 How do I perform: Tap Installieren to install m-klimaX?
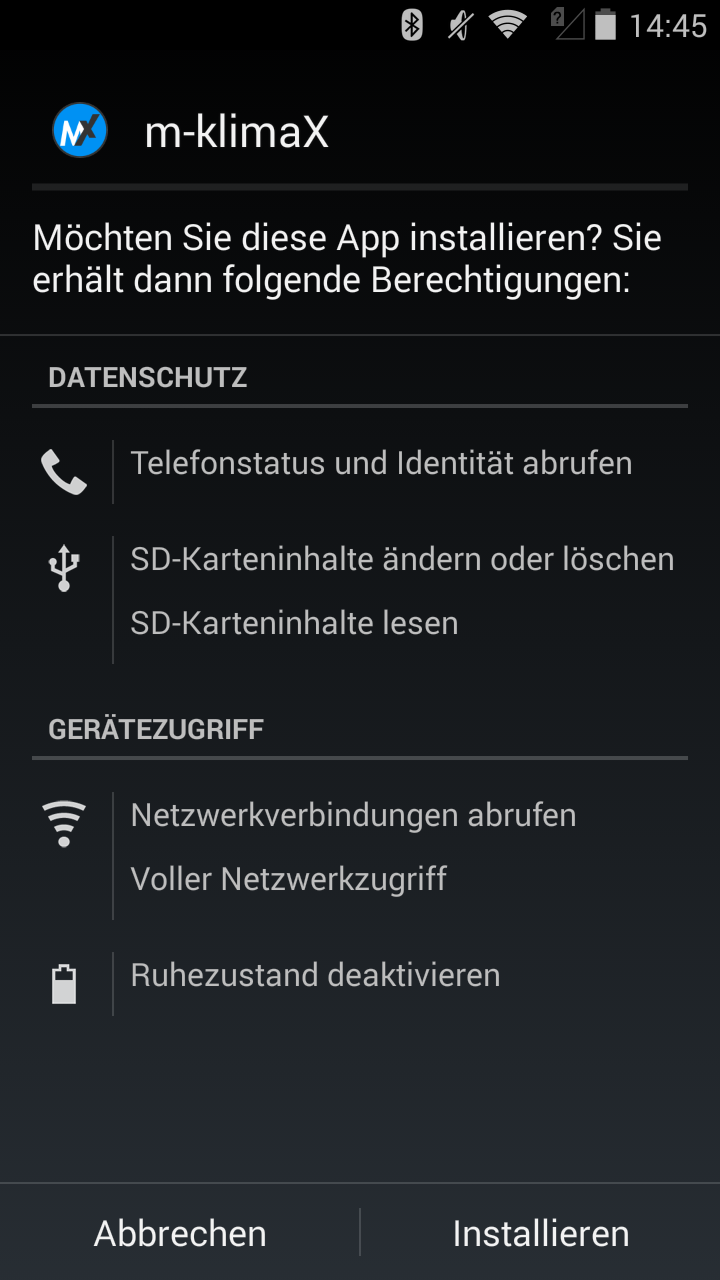click(x=540, y=1233)
